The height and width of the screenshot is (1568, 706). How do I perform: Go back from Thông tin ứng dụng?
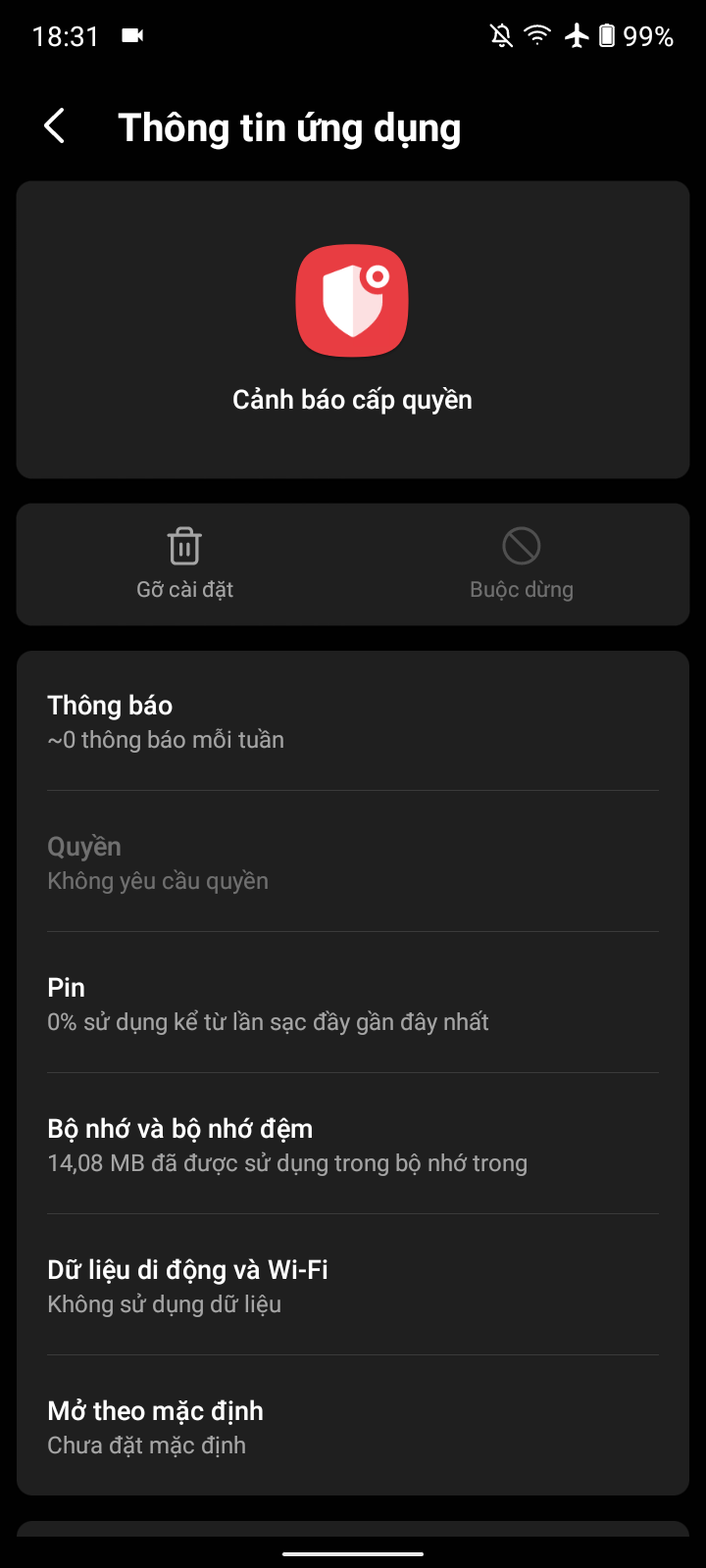coord(55,127)
